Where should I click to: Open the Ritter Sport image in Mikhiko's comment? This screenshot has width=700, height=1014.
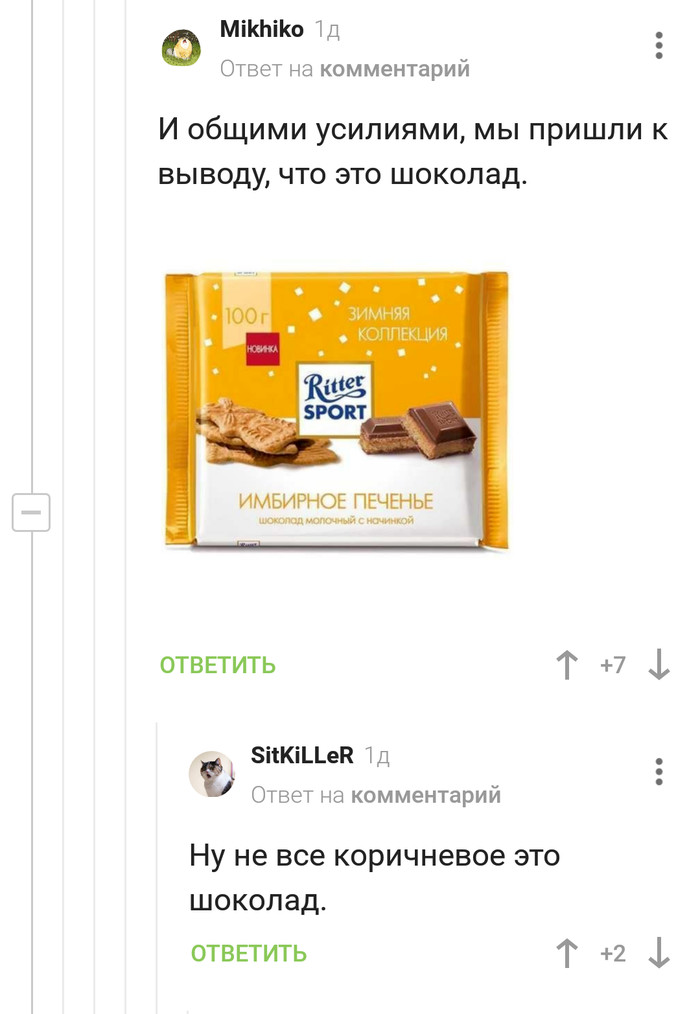(x=337, y=411)
